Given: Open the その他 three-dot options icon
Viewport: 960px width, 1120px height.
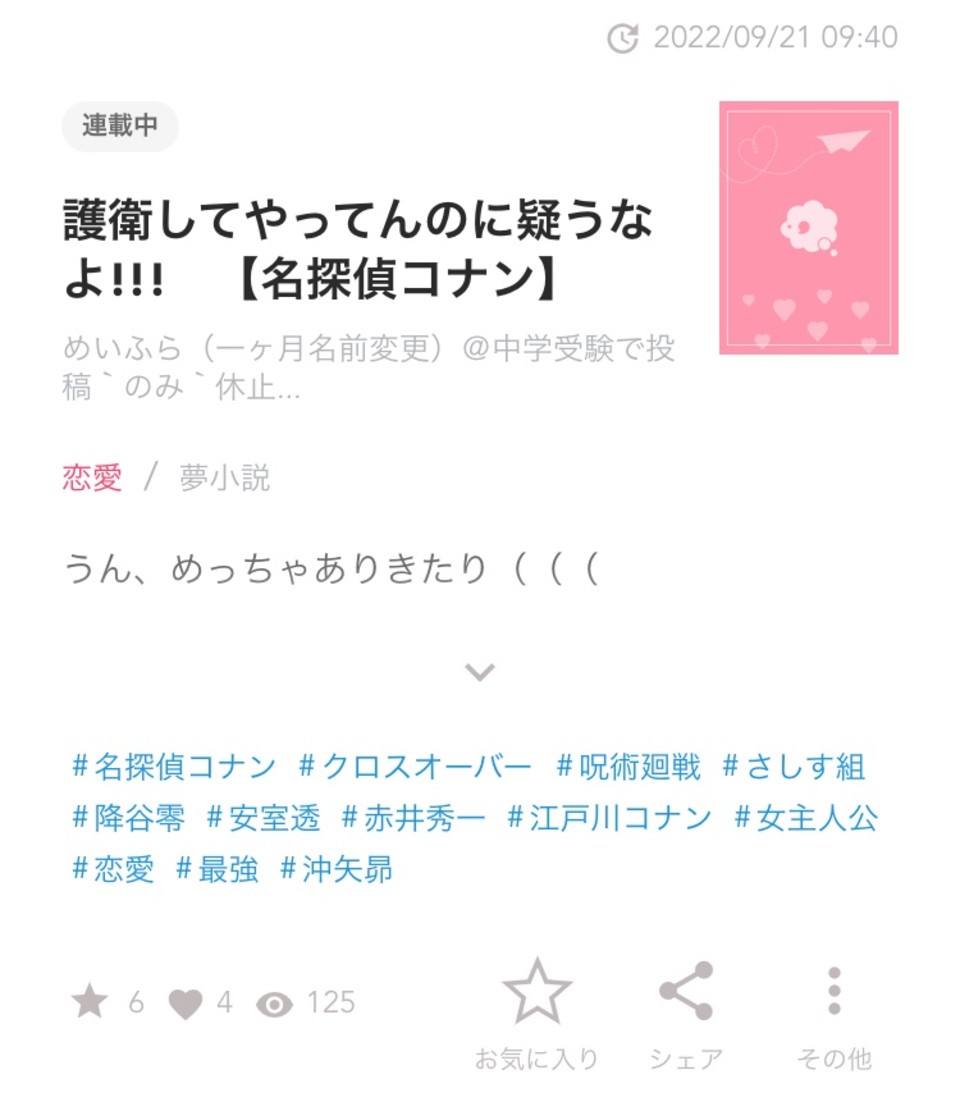Looking at the screenshot, I should tap(836, 992).
